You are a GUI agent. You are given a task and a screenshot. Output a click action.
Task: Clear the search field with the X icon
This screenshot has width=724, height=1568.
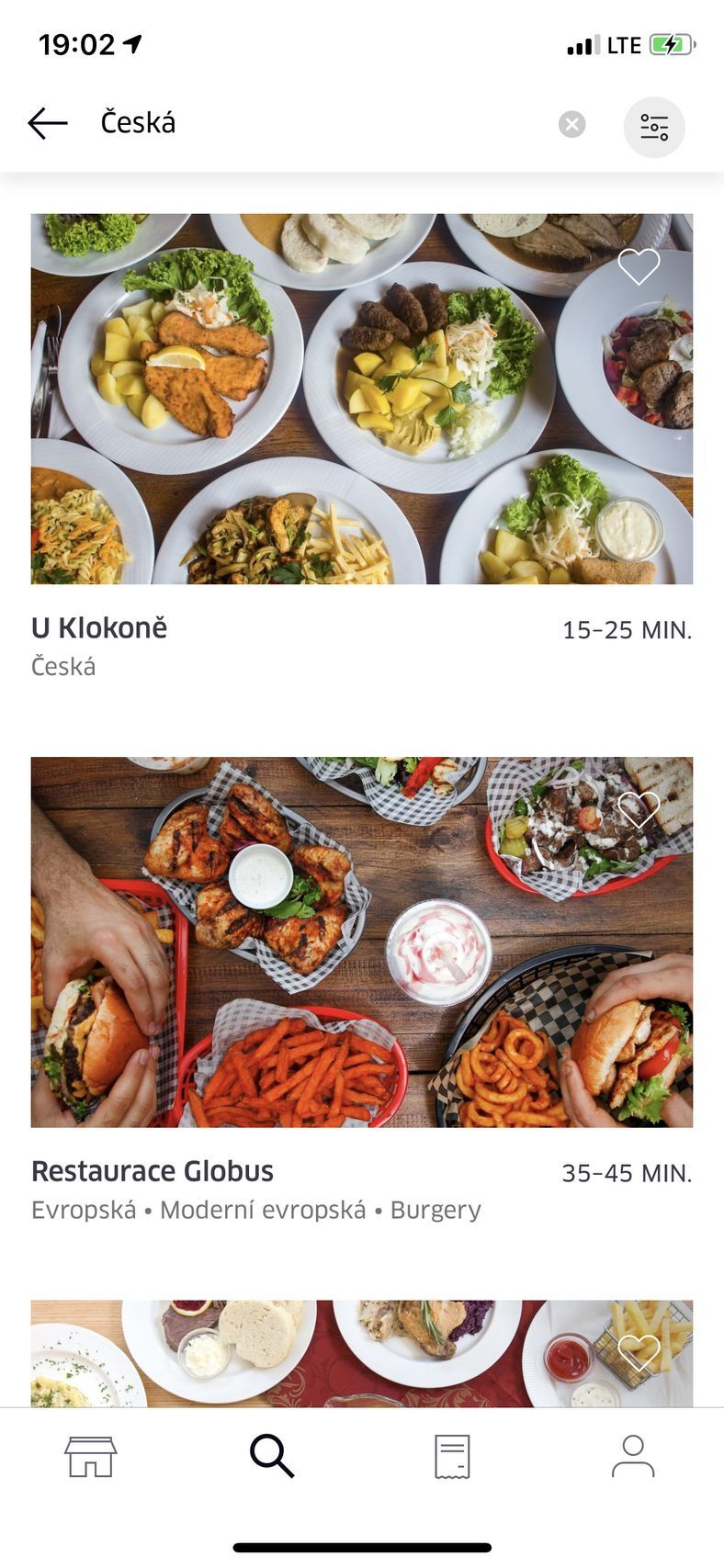(x=571, y=123)
